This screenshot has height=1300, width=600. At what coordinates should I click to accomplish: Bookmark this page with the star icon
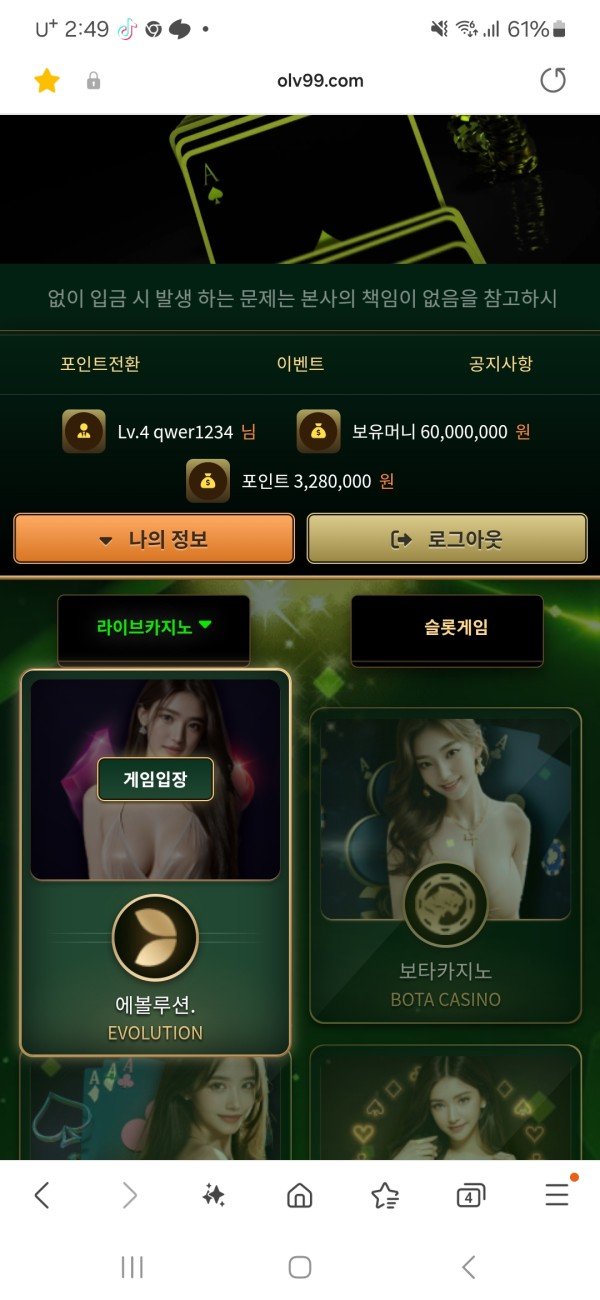pos(47,81)
